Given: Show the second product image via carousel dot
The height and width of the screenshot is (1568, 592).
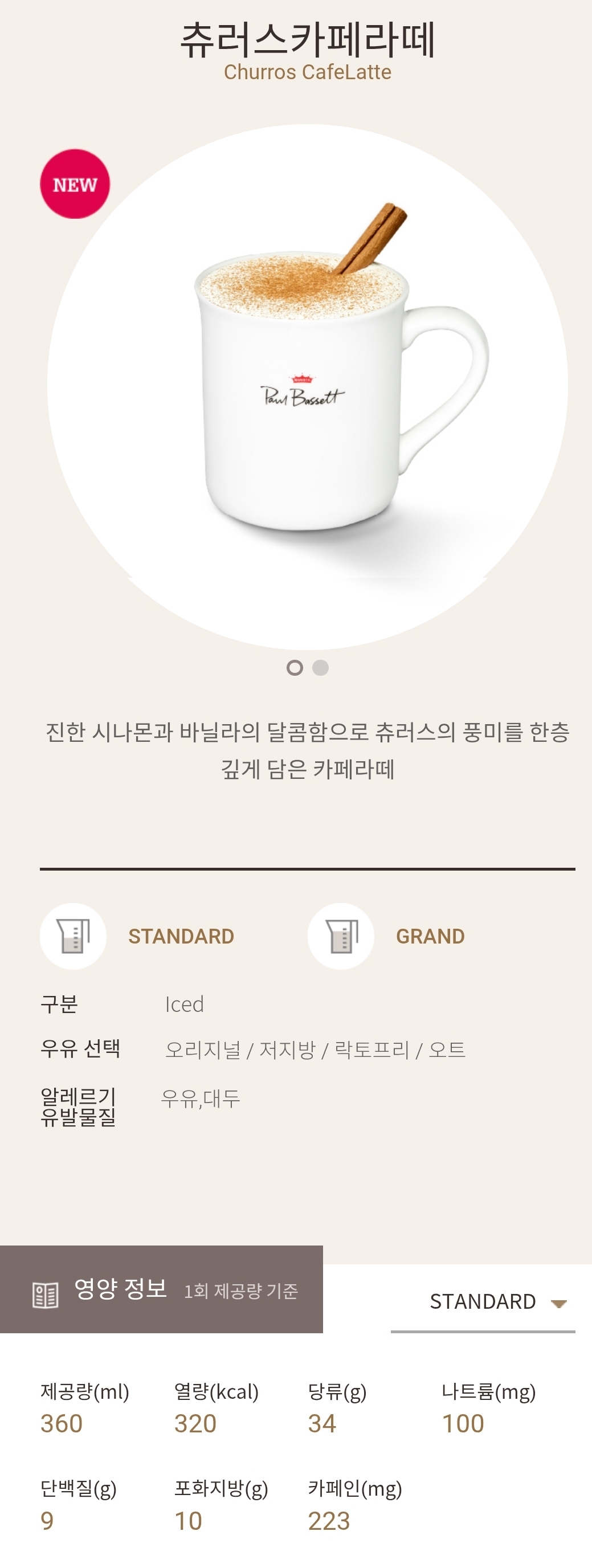Looking at the screenshot, I should tap(321, 668).
